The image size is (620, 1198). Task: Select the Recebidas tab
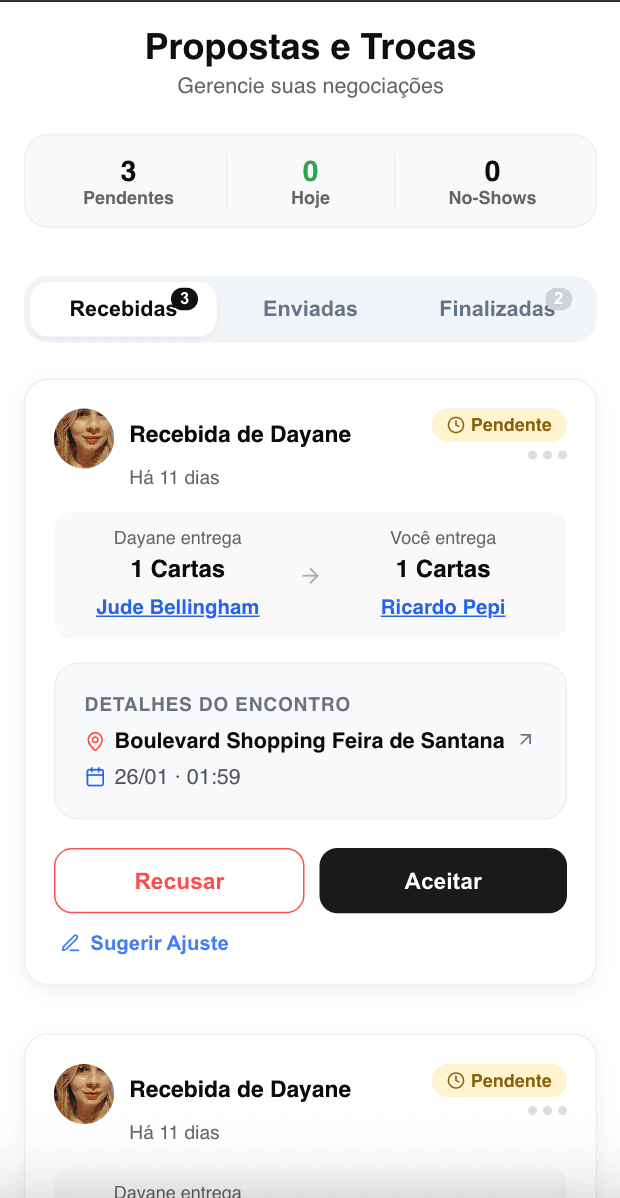coord(123,309)
